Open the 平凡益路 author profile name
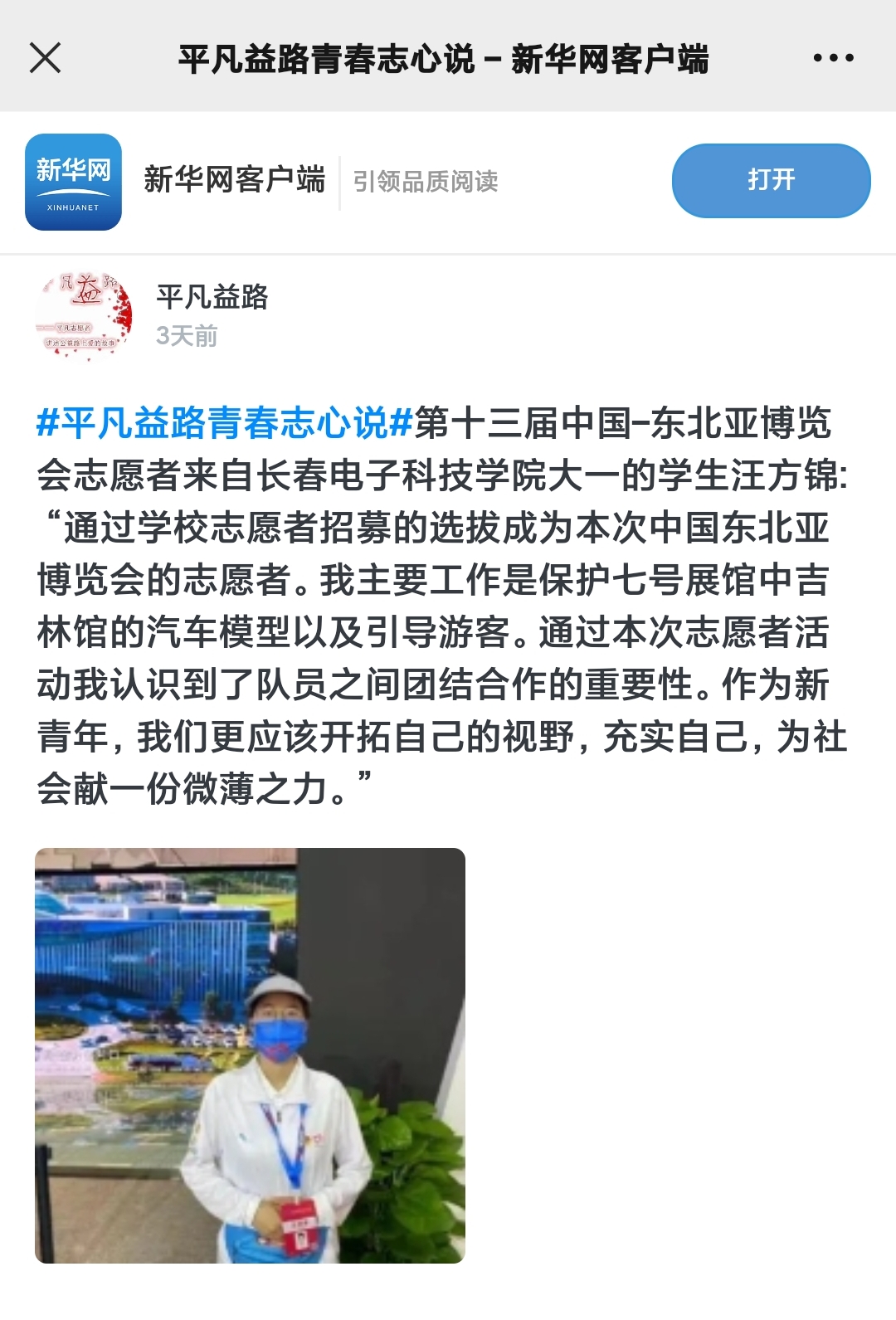Image resolution: width=896 pixels, height=1320 pixels. click(x=212, y=297)
